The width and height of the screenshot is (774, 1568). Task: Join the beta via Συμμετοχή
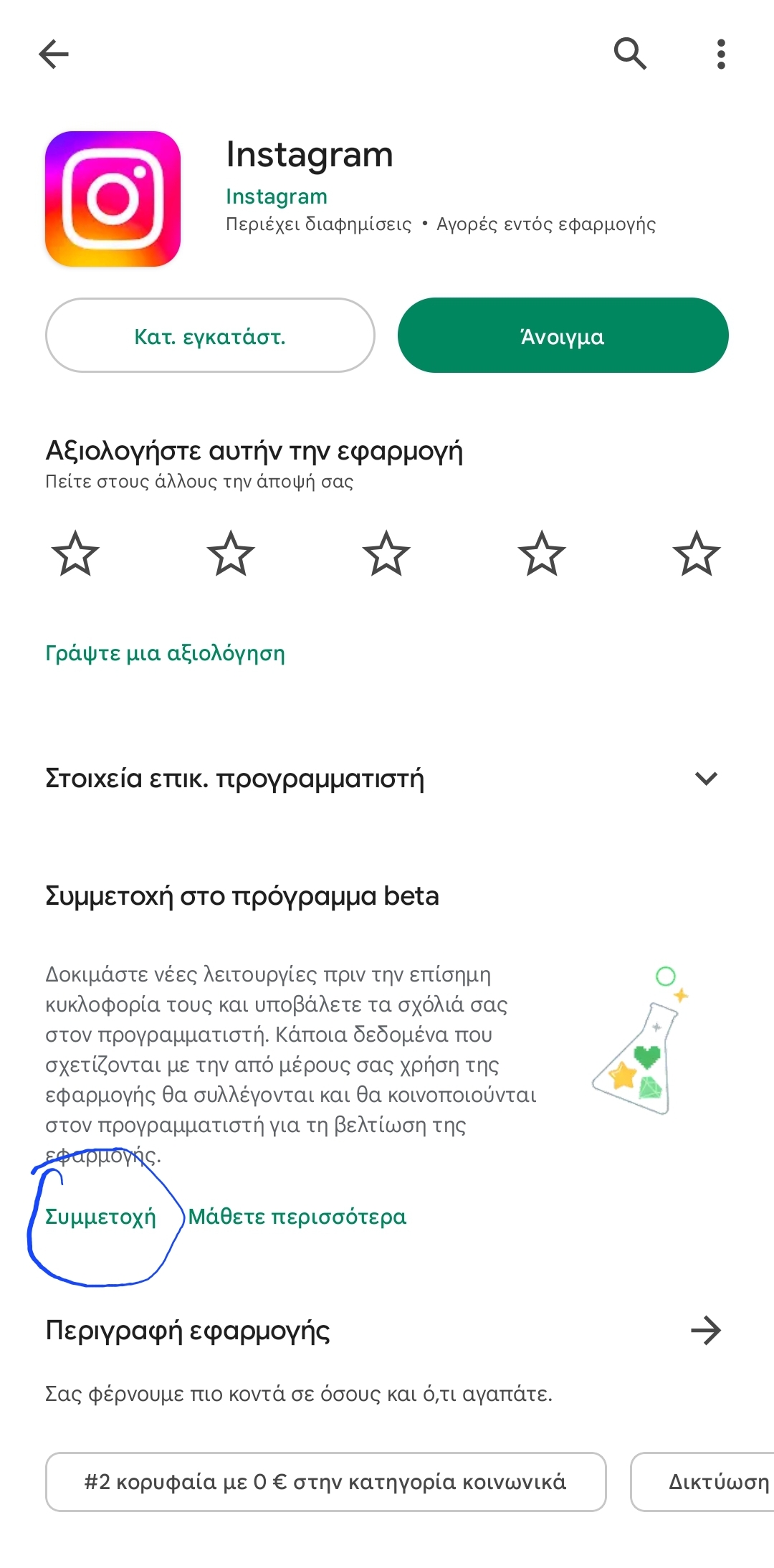coord(100,1217)
